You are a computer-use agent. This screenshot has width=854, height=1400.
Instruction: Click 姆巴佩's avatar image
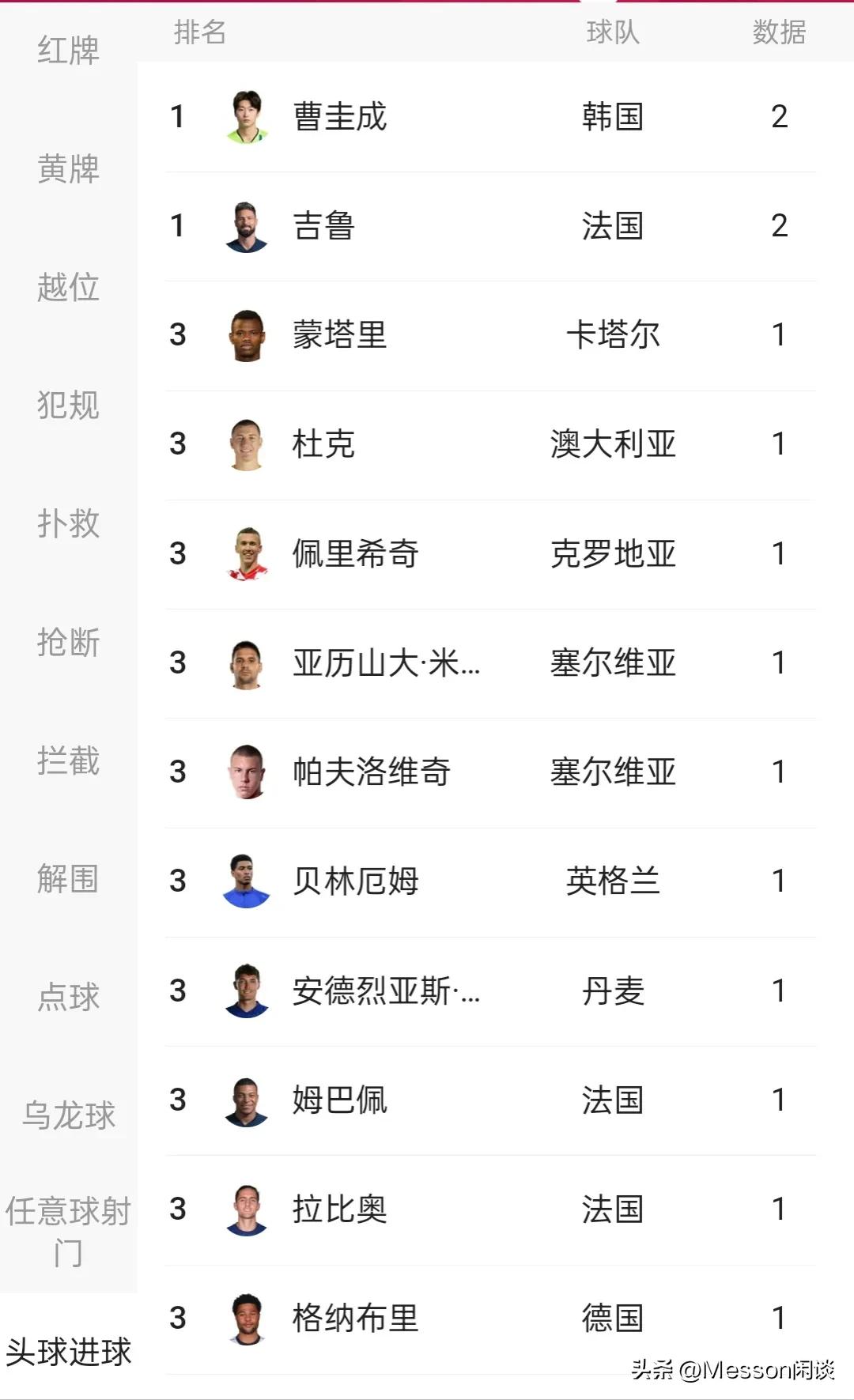[246, 1099]
